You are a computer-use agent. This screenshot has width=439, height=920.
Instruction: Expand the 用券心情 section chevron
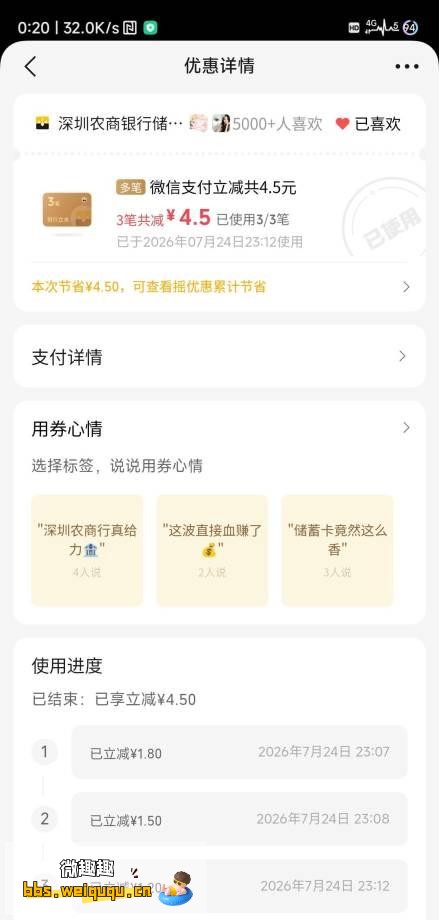pyautogui.click(x=406, y=428)
